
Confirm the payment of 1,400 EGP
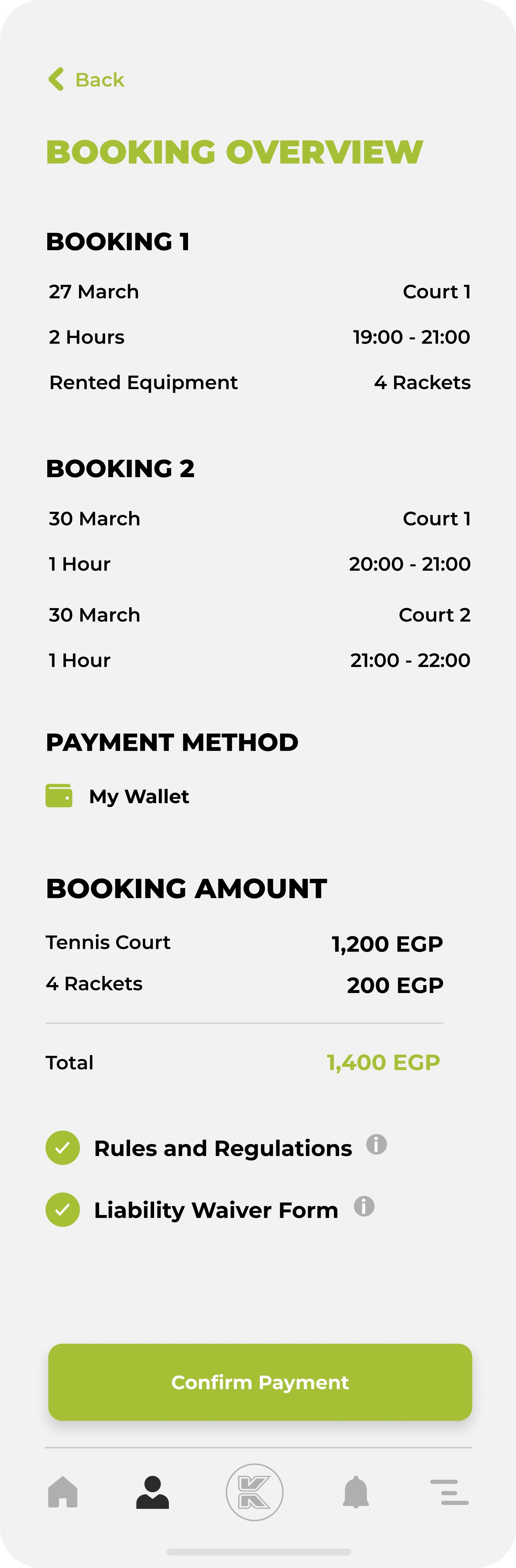(260, 1382)
